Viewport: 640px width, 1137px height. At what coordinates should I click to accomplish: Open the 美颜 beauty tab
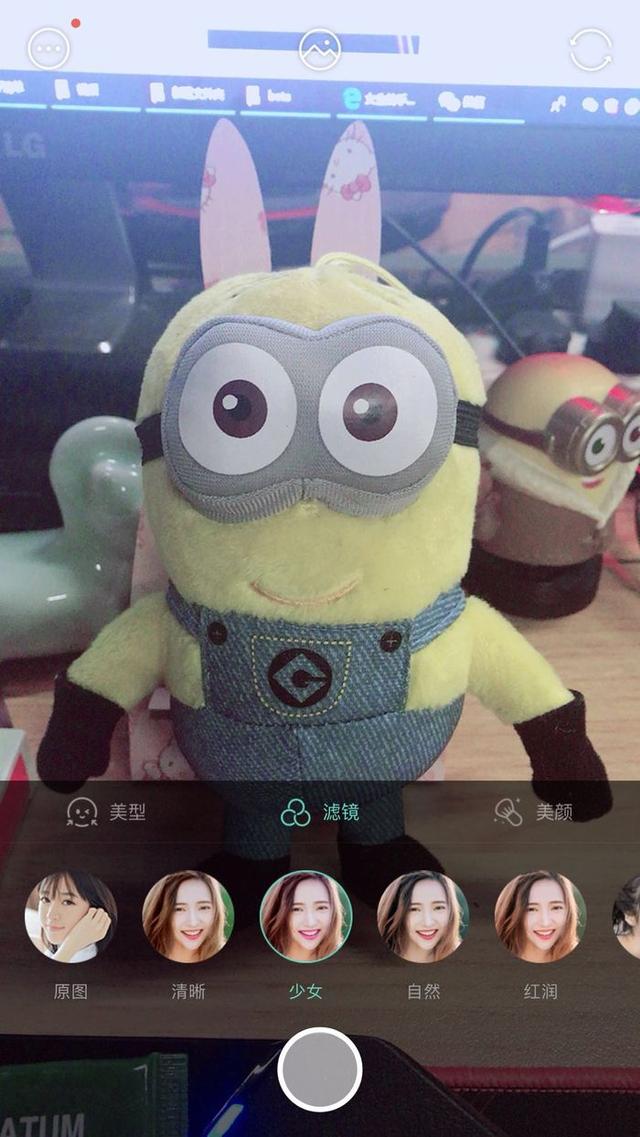533,812
